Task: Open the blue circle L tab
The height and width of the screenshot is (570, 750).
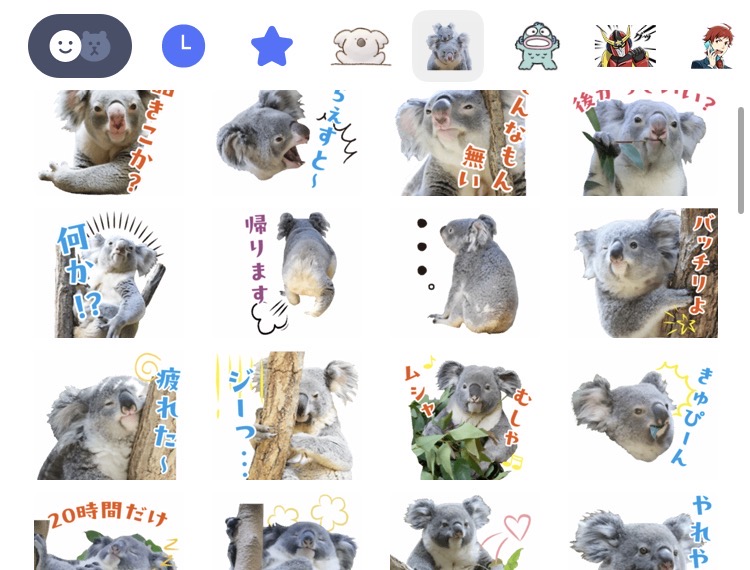Action: [183, 46]
